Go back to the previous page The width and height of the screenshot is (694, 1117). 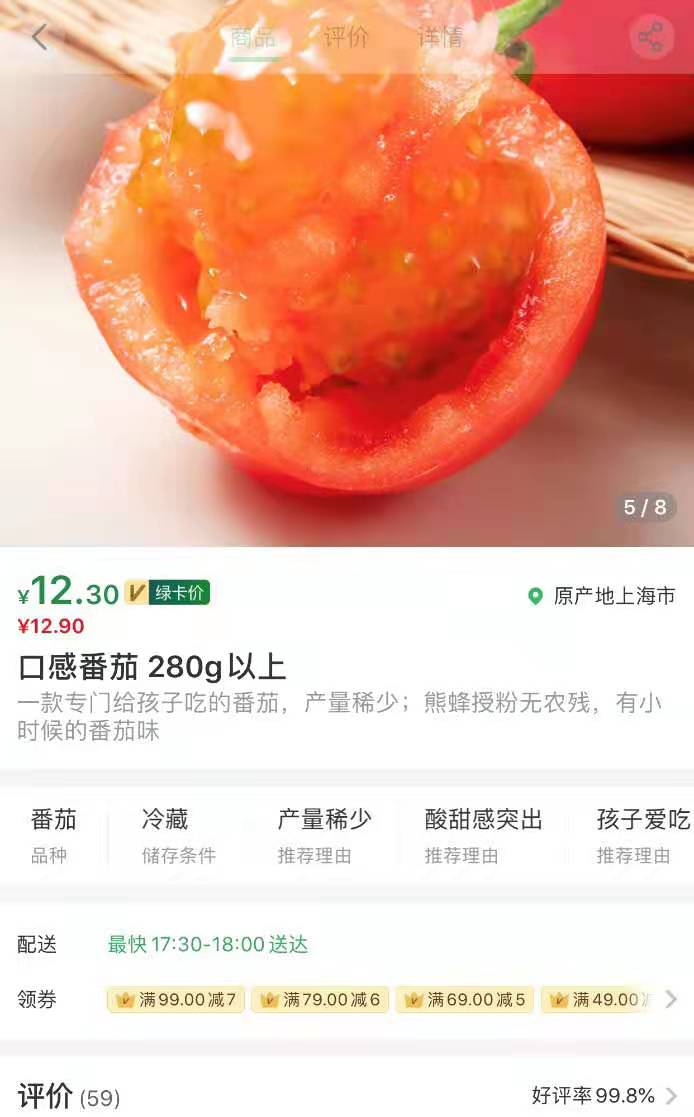[39, 37]
